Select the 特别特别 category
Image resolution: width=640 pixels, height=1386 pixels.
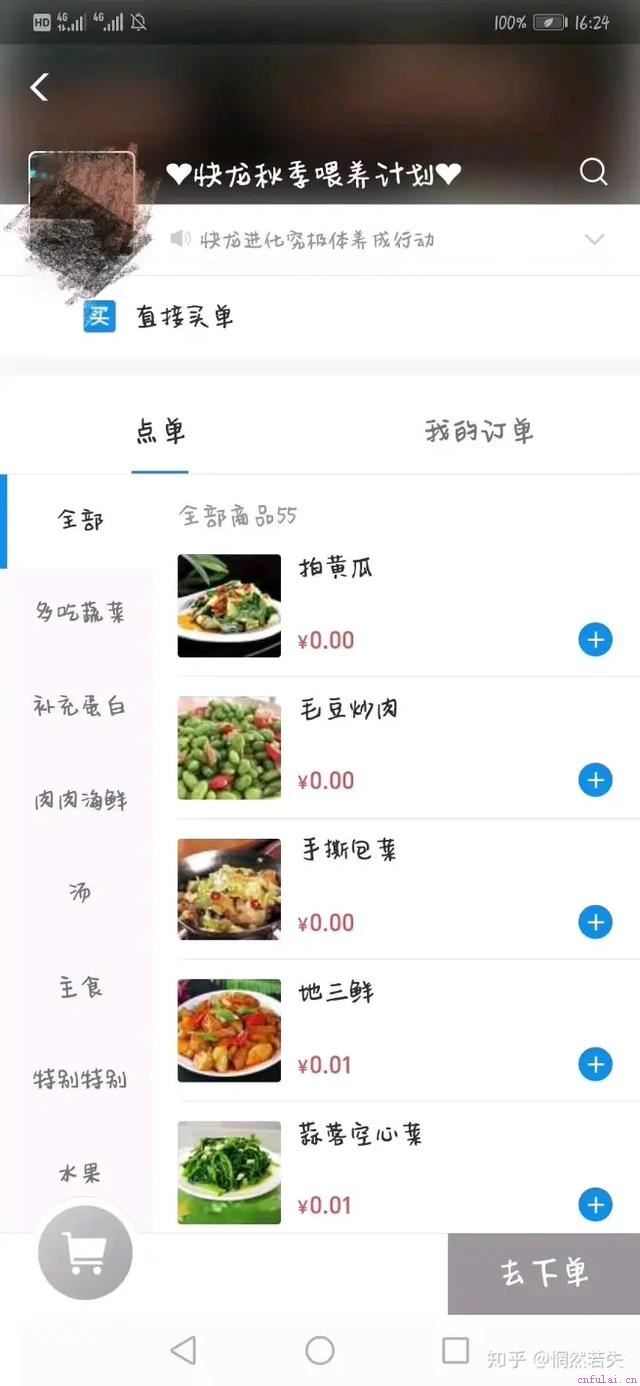point(80,1080)
